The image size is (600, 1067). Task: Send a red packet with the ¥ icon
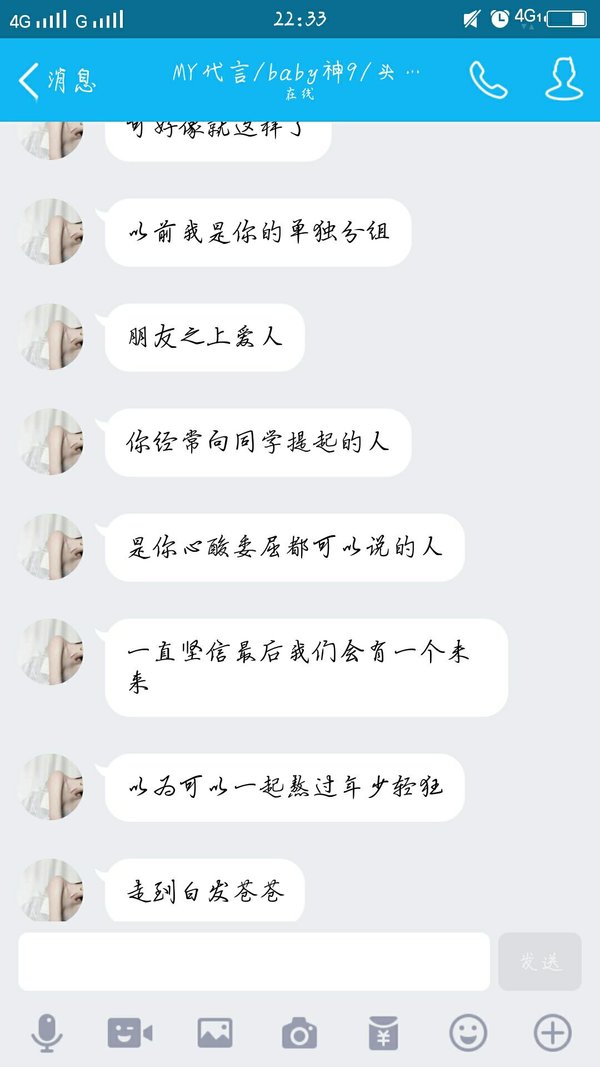[x=384, y=1033]
